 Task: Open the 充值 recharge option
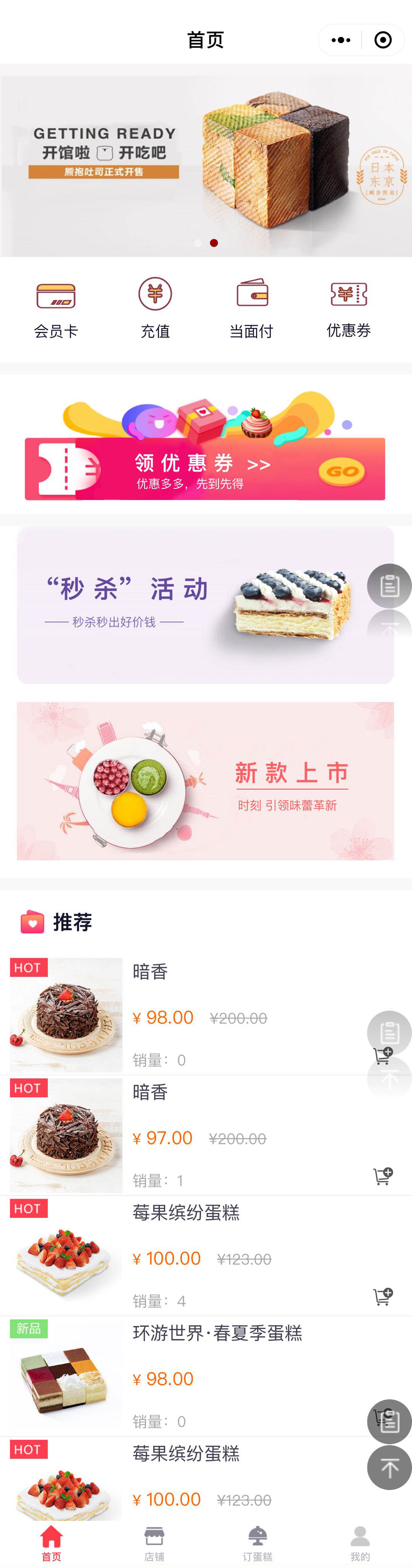[x=154, y=308]
